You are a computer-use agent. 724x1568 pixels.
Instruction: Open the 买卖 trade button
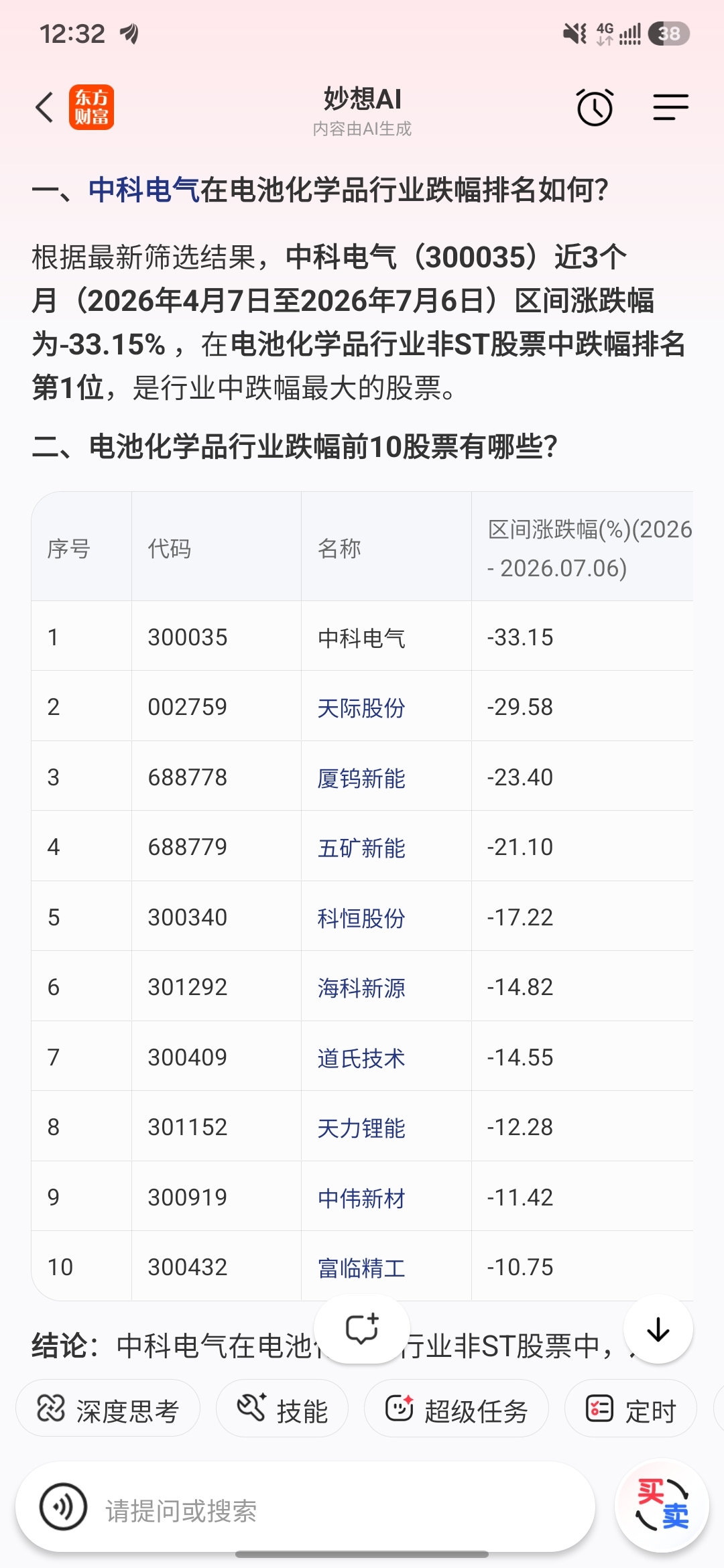[662, 1505]
